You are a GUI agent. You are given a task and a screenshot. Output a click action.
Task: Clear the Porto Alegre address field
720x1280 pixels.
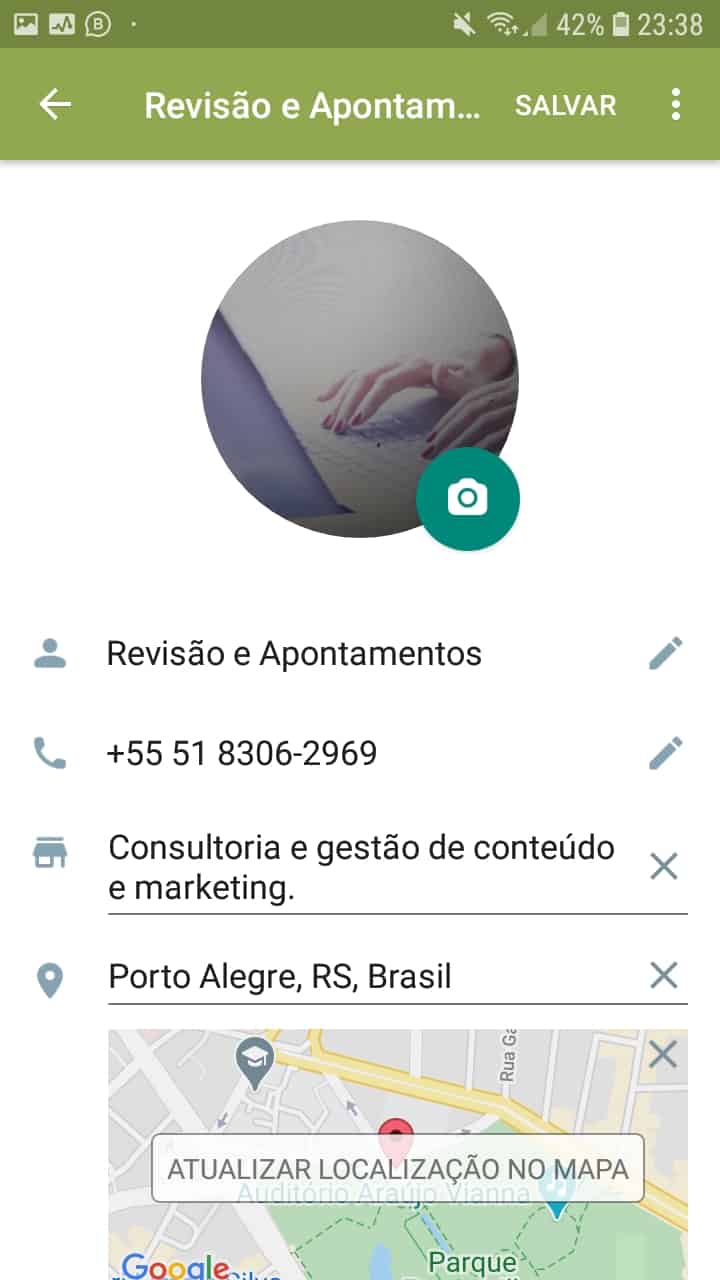664,975
